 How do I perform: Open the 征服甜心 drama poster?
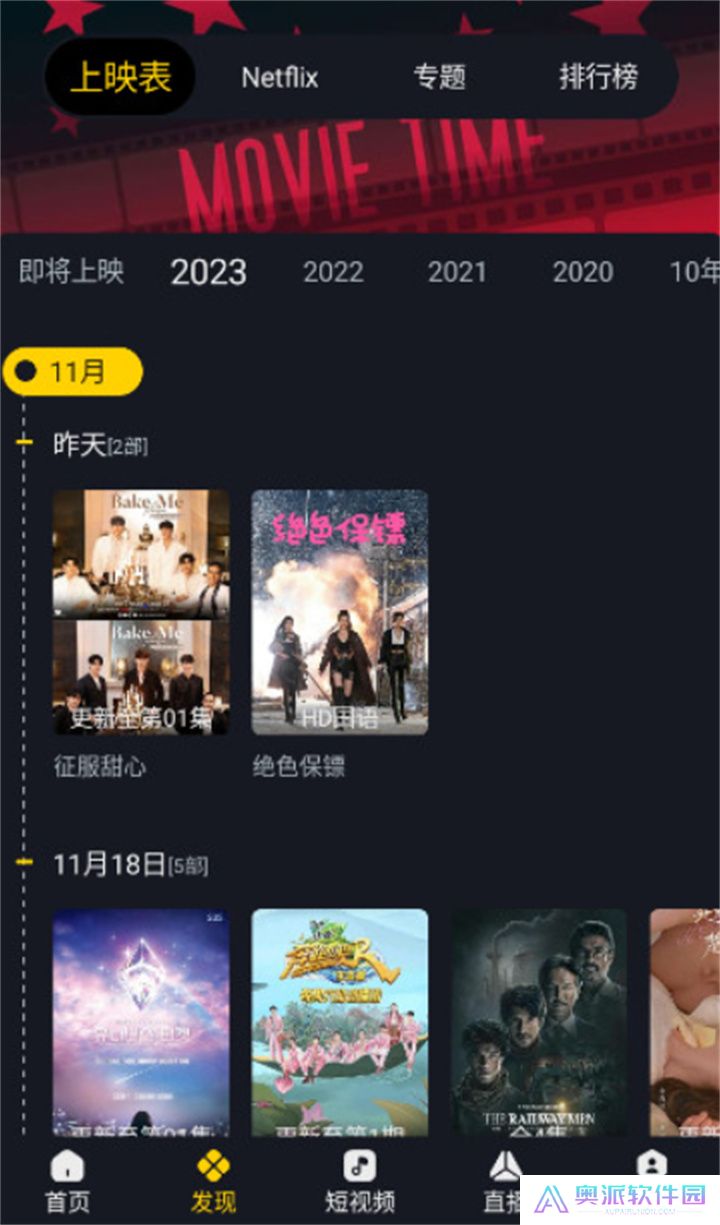pos(141,613)
